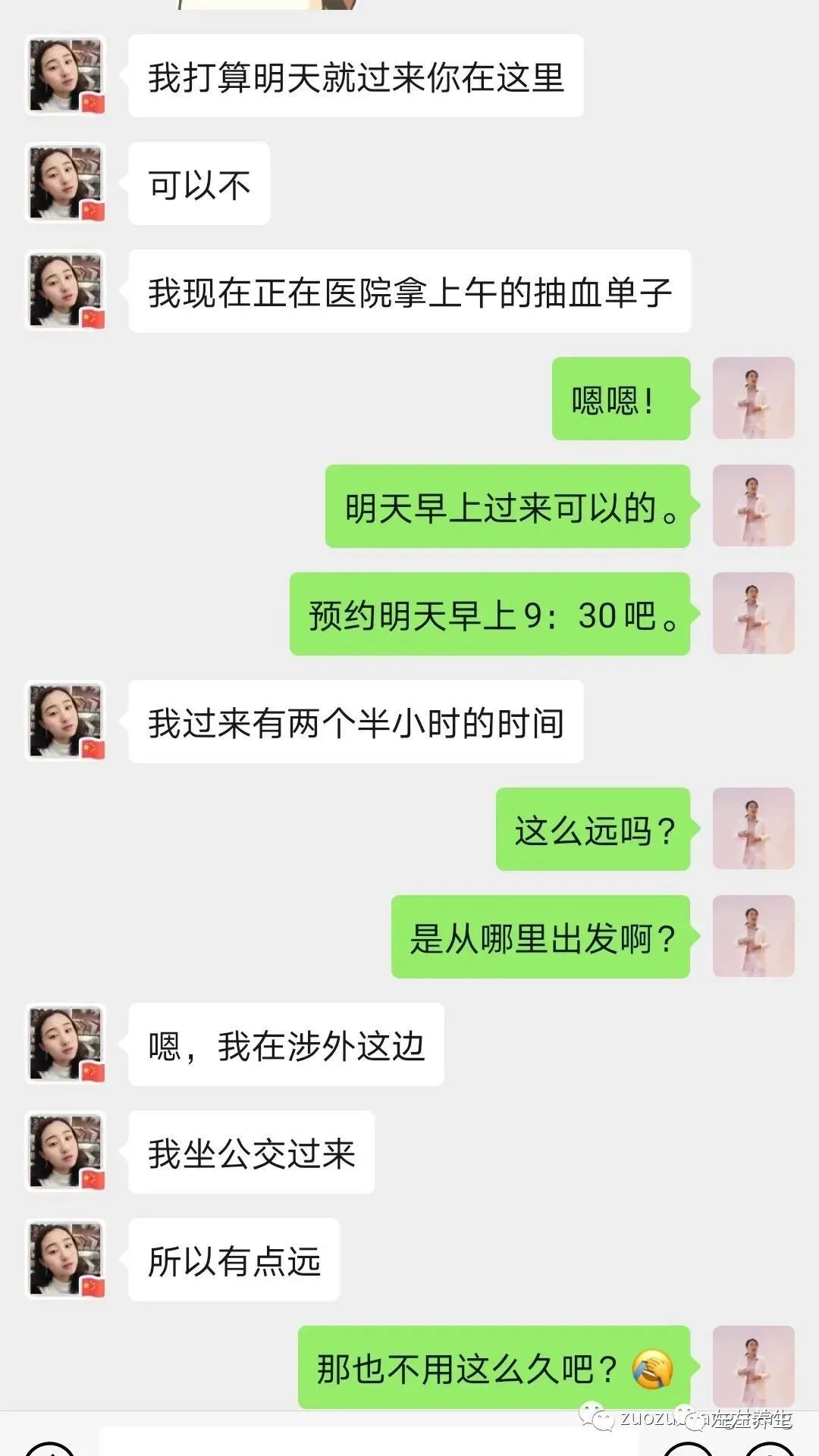Tap the green bubble "明天早上过来可以的。"
The width and height of the screenshot is (819, 1456).
pyautogui.click(x=508, y=507)
